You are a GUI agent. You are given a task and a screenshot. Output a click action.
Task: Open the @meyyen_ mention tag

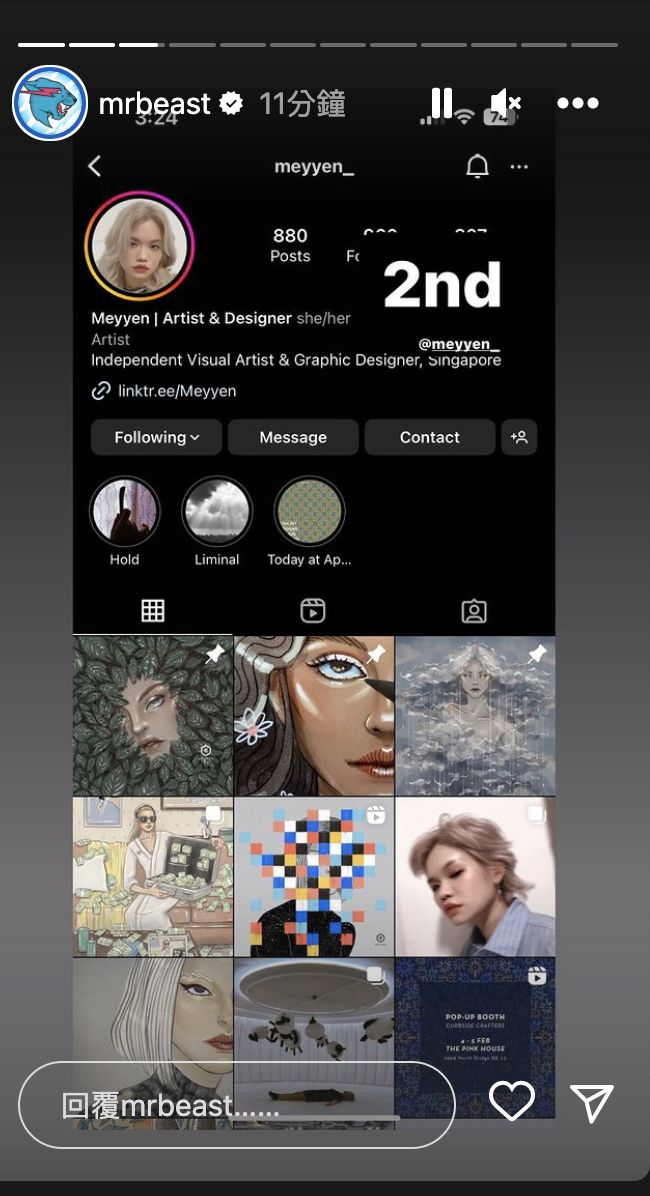pyautogui.click(x=459, y=344)
